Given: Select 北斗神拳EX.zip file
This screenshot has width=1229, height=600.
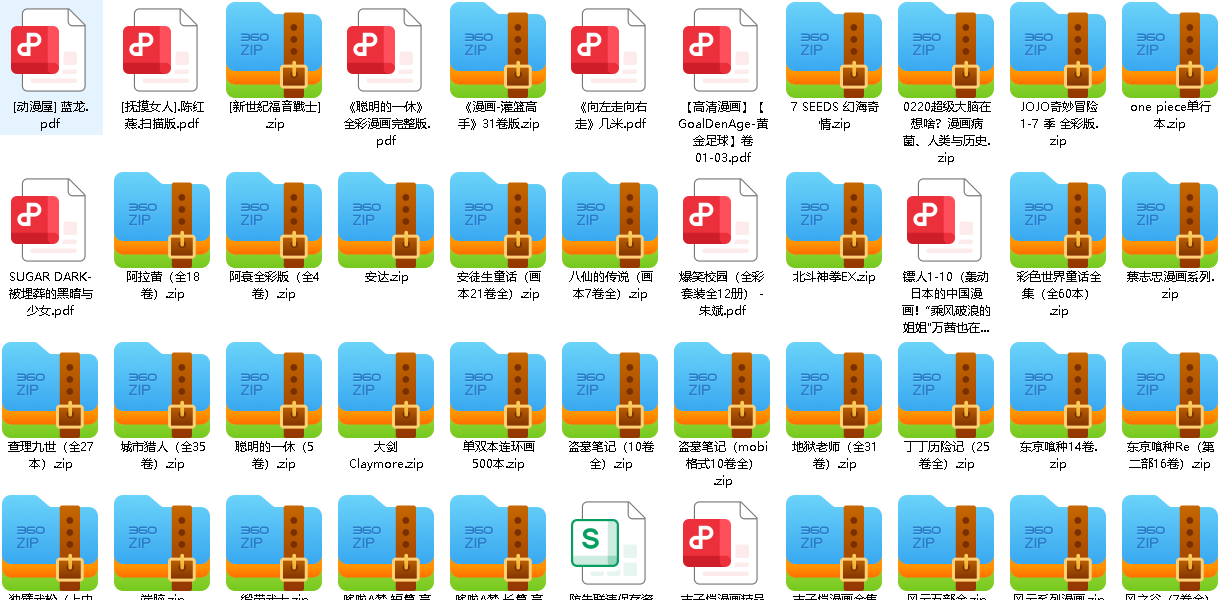Looking at the screenshot, I should (834, 220).
